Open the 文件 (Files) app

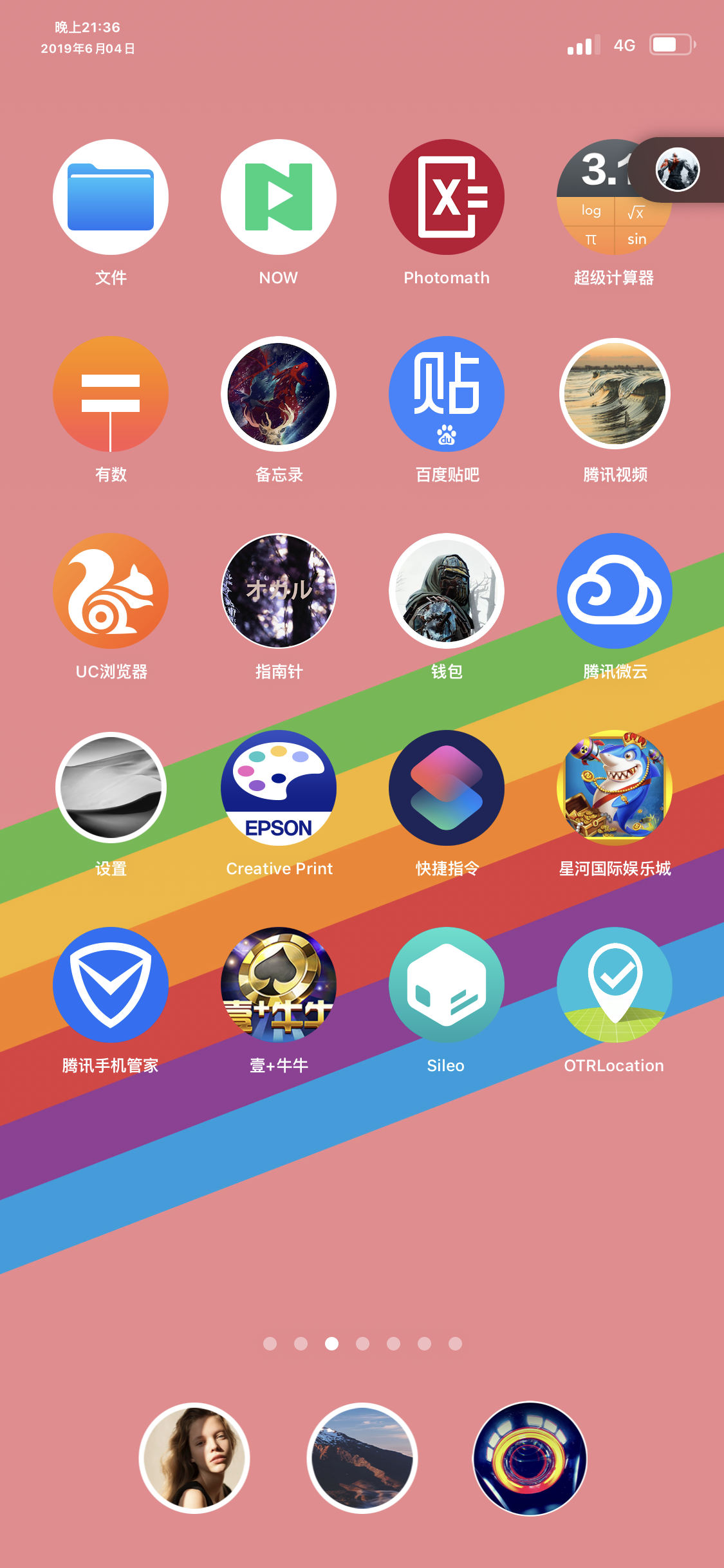pyautogui.click(x=109, y=198)
